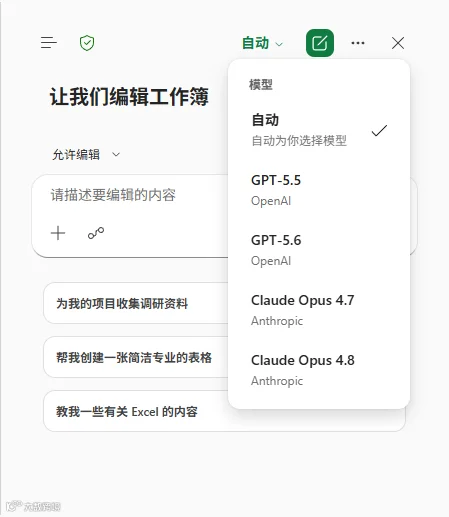The image size is (449, 517).
Task: Tap the plus attach icon
Action: coord(58,233)
